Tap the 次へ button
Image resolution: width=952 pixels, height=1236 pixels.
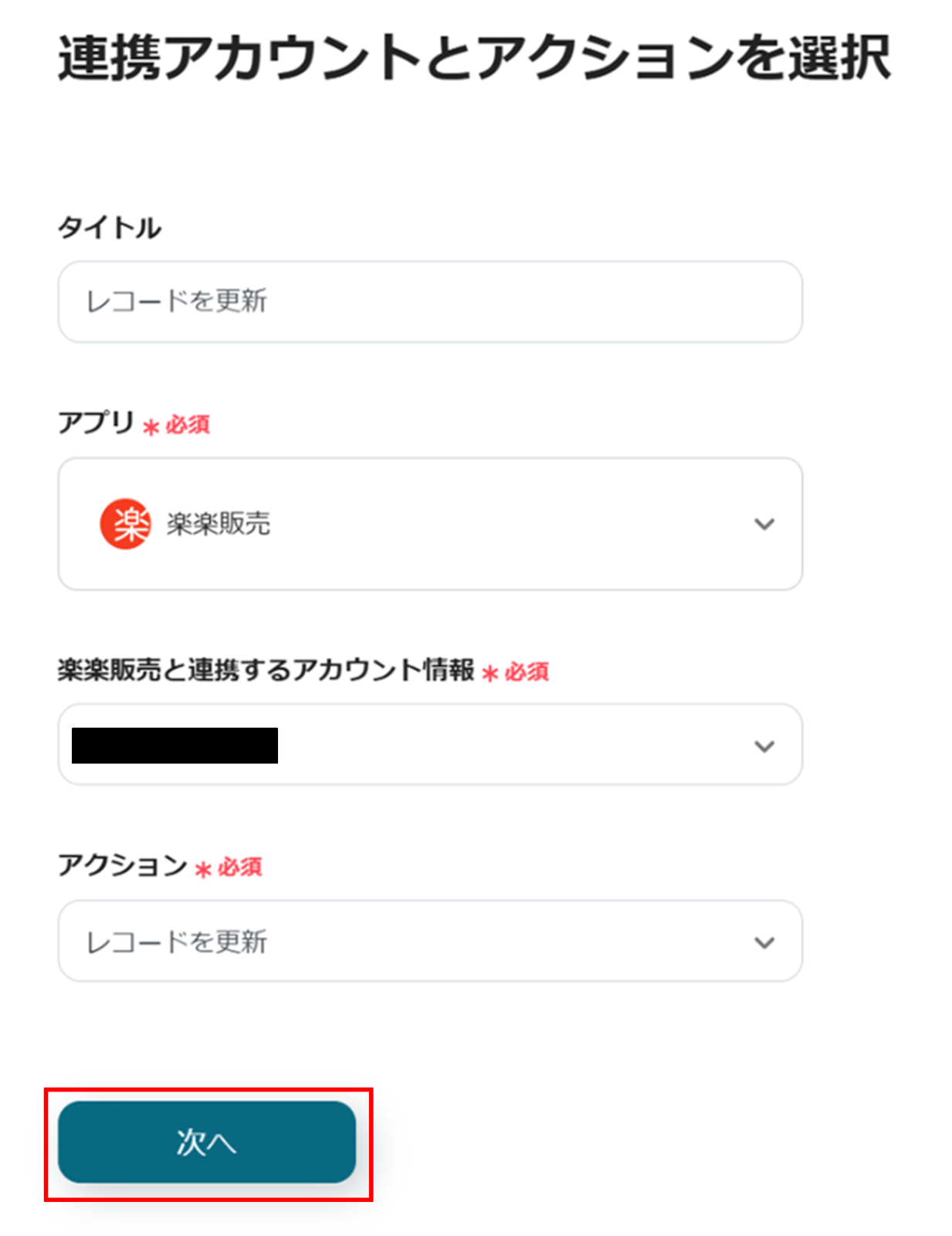point(206,1142)
